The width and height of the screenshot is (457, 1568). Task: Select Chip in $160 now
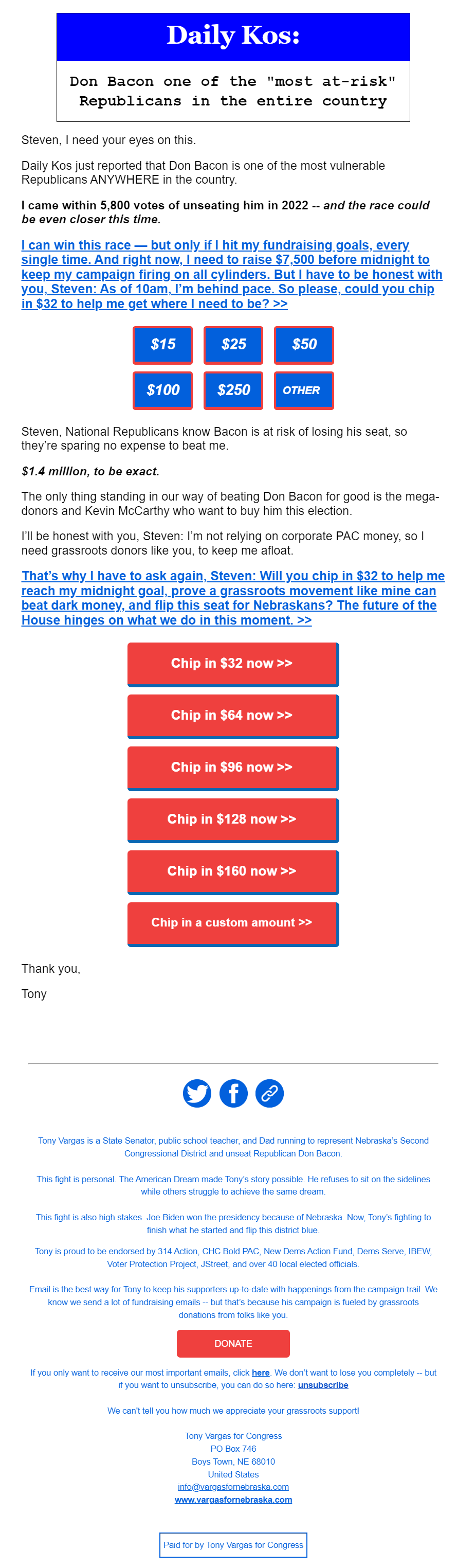pyautogui.click(x=232, y=871)
